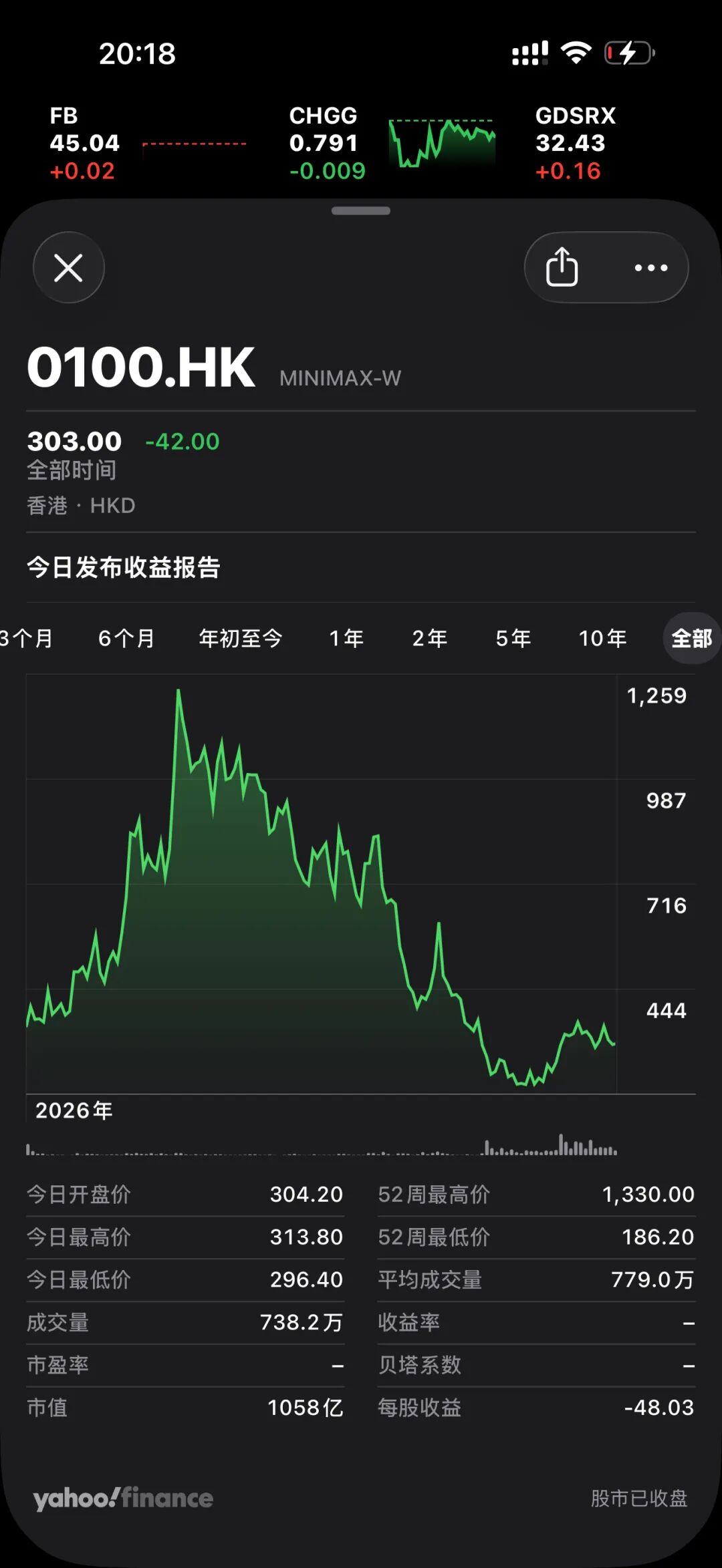Open the CHGG ticker quote
722x1568 pixels.
[x=393, y=144]
